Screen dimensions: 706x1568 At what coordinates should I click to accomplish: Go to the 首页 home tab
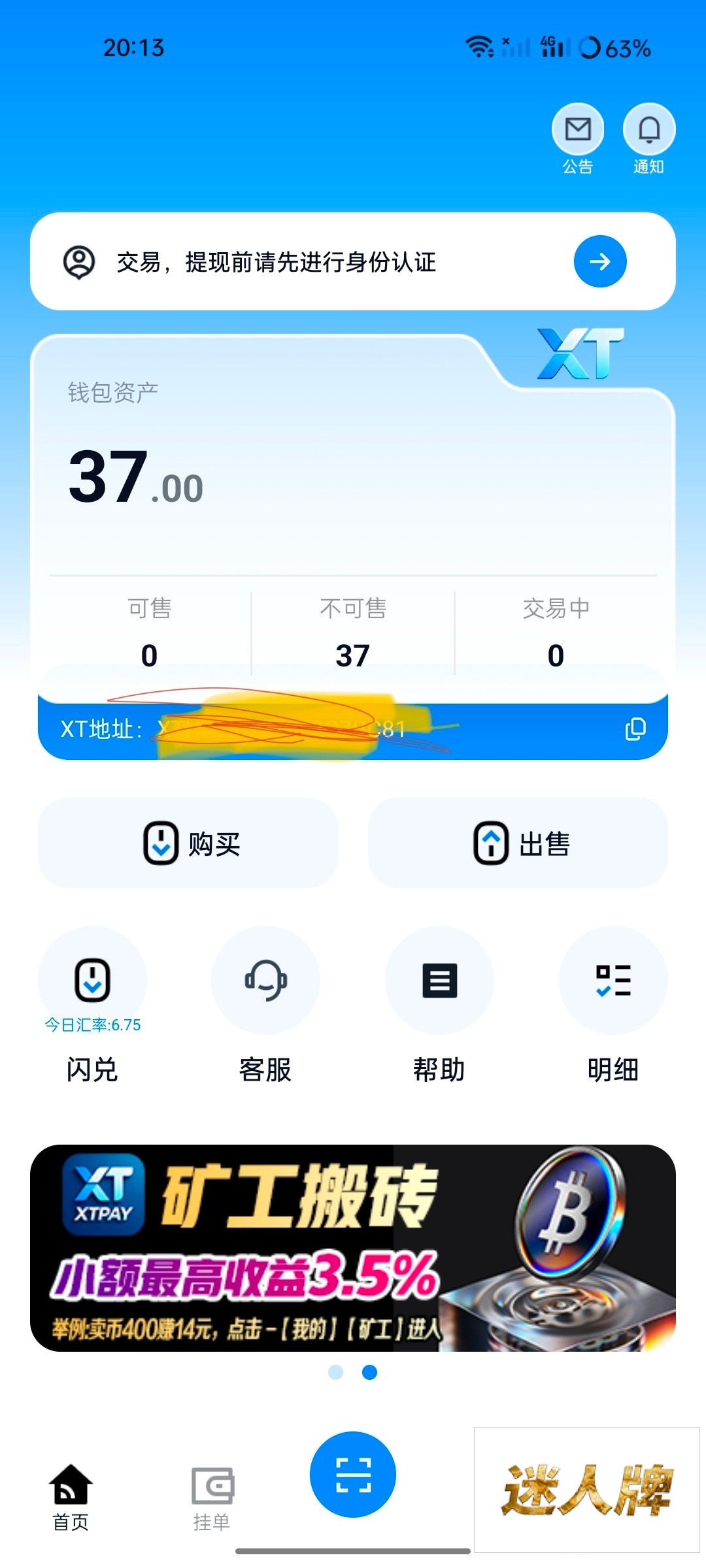71,1499
